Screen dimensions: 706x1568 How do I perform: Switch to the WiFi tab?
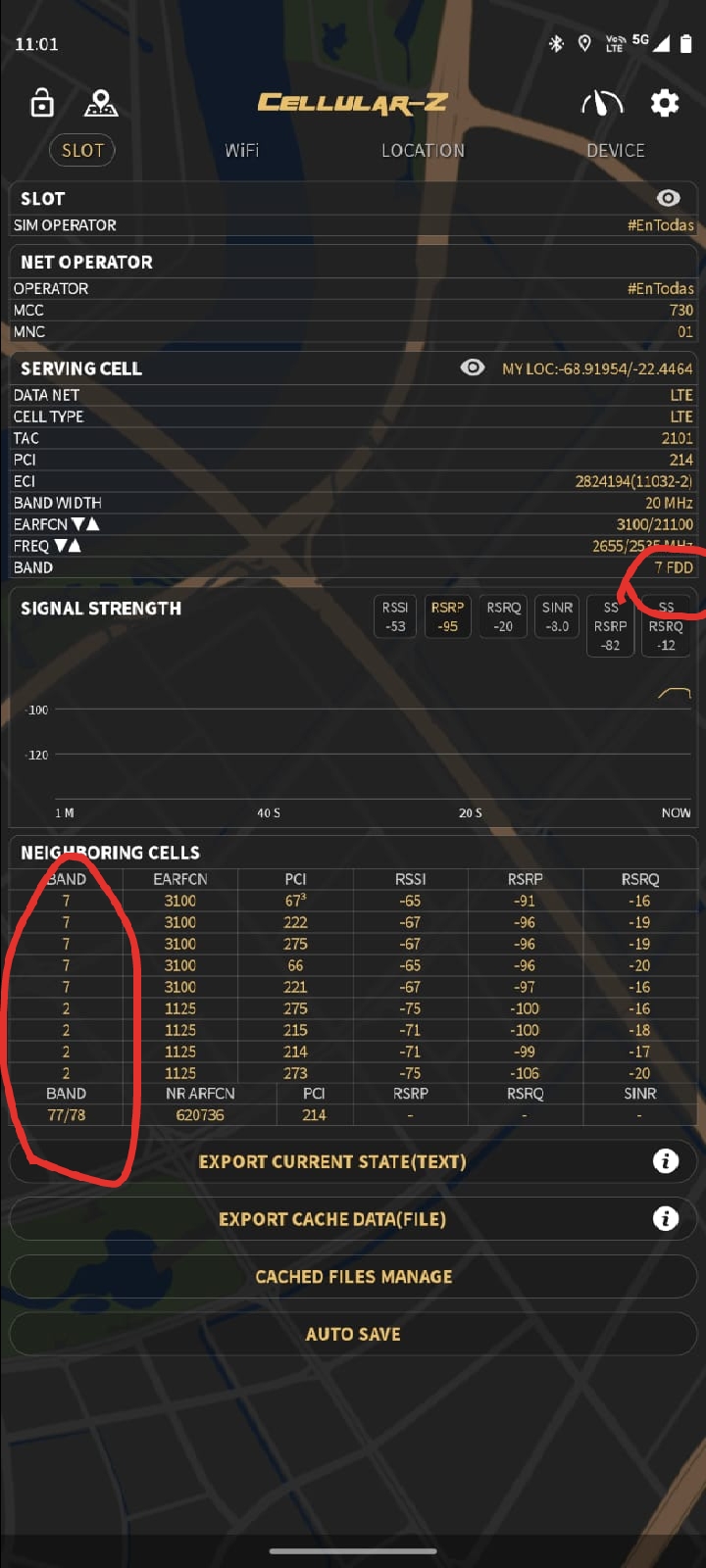(241, 150)
